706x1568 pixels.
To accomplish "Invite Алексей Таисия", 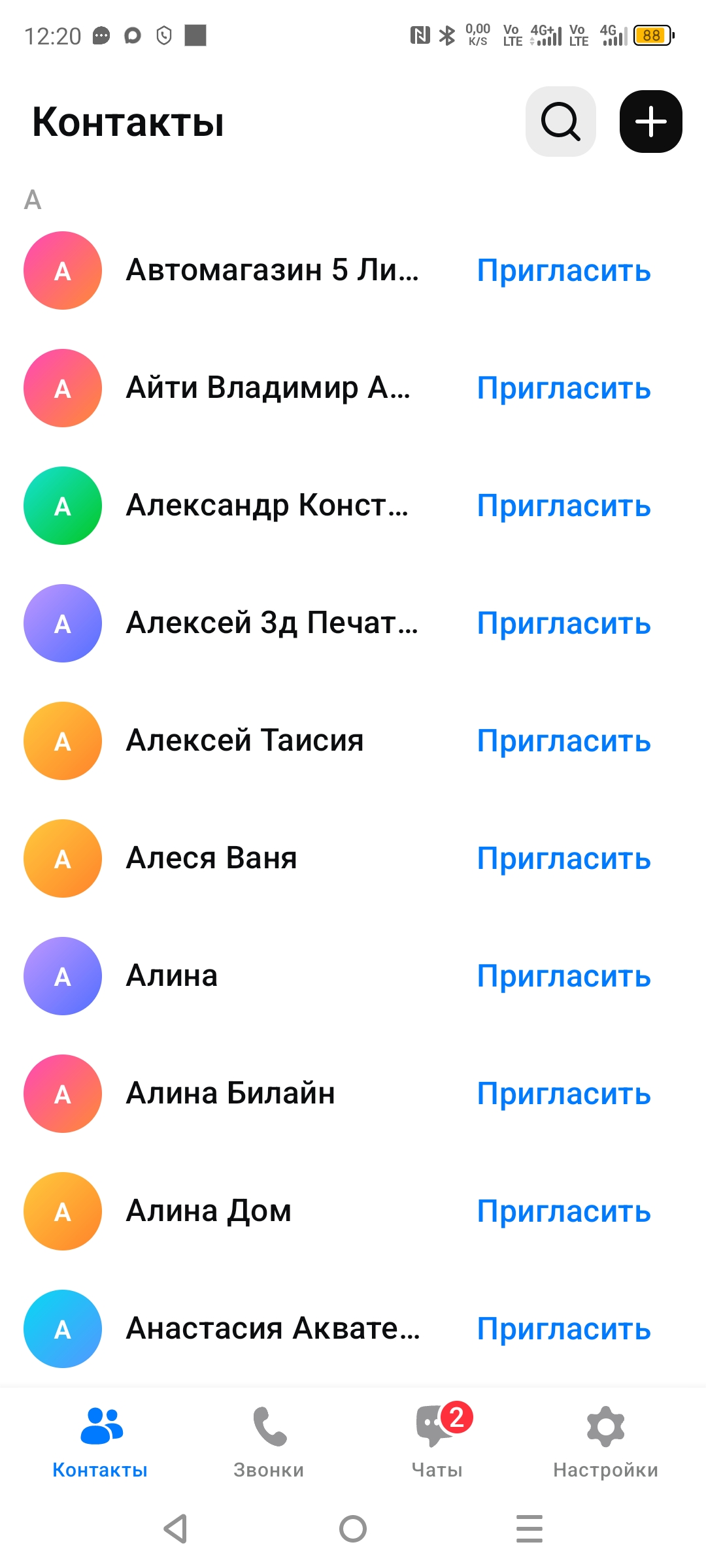I will coord(563,741).
